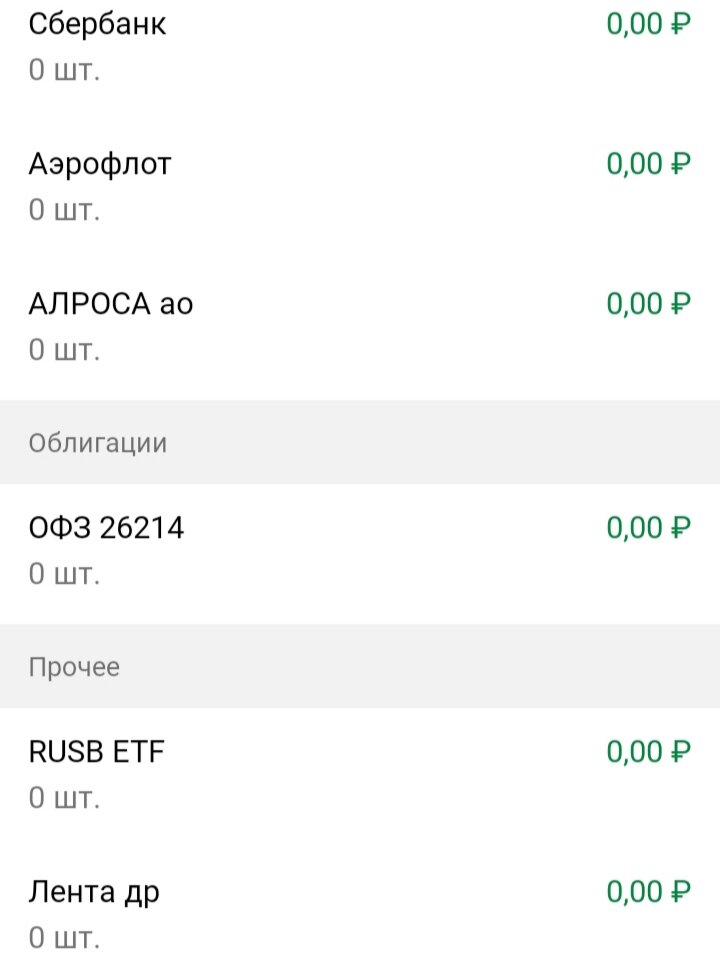The image size is (720, 960).
Task: Select the Аэрофлот holding row
Action: pos(360,186)
